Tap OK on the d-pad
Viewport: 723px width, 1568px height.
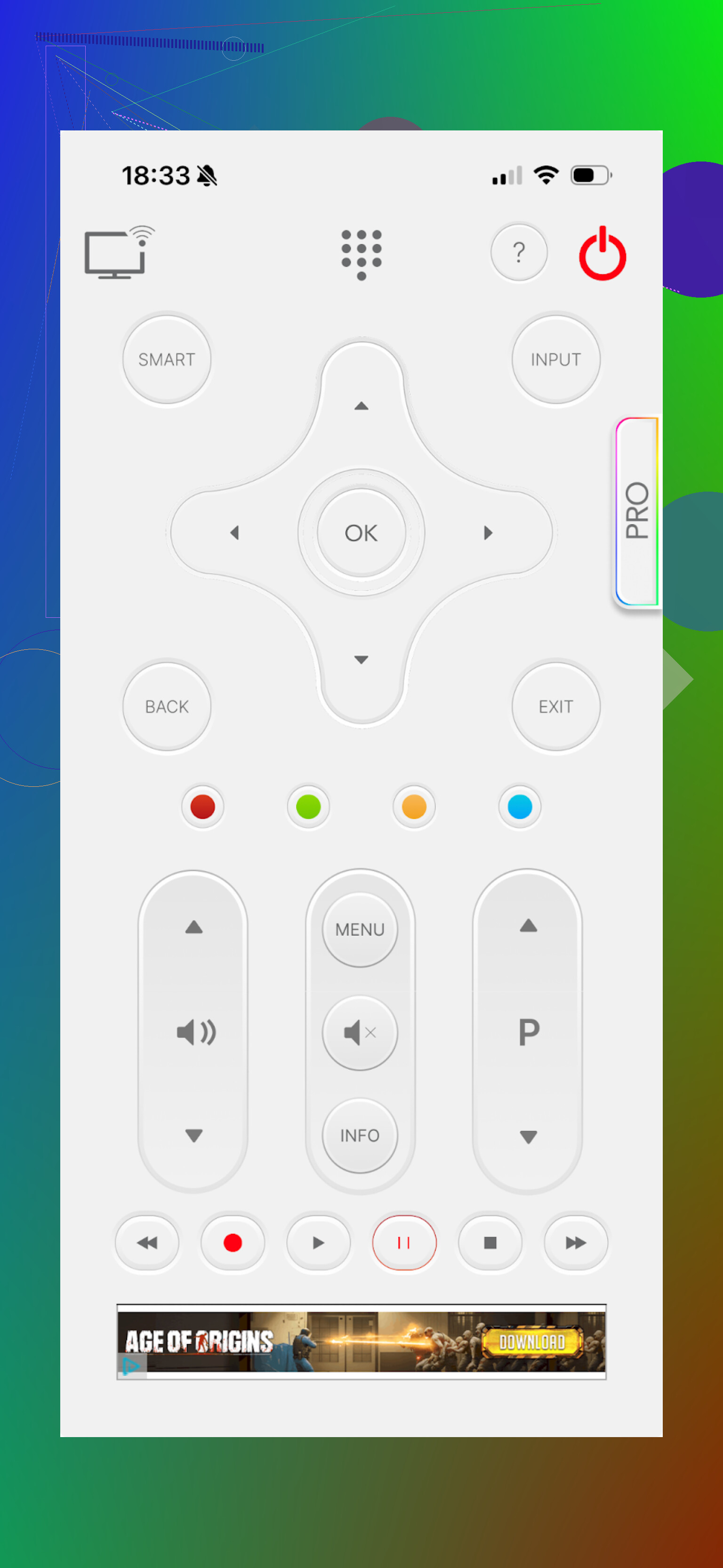[361, 533]
